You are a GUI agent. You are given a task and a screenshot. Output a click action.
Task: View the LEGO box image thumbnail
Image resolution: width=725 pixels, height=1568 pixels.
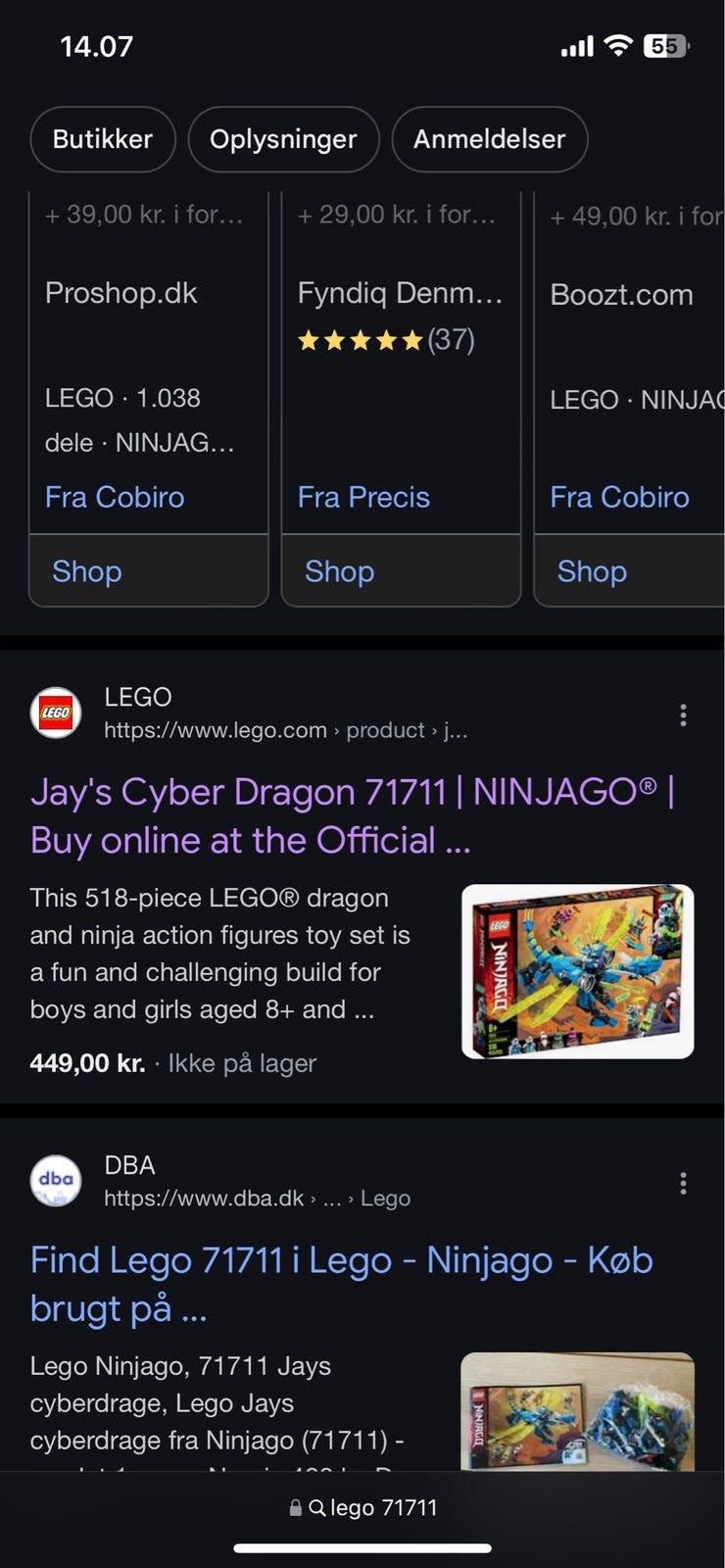577,971
